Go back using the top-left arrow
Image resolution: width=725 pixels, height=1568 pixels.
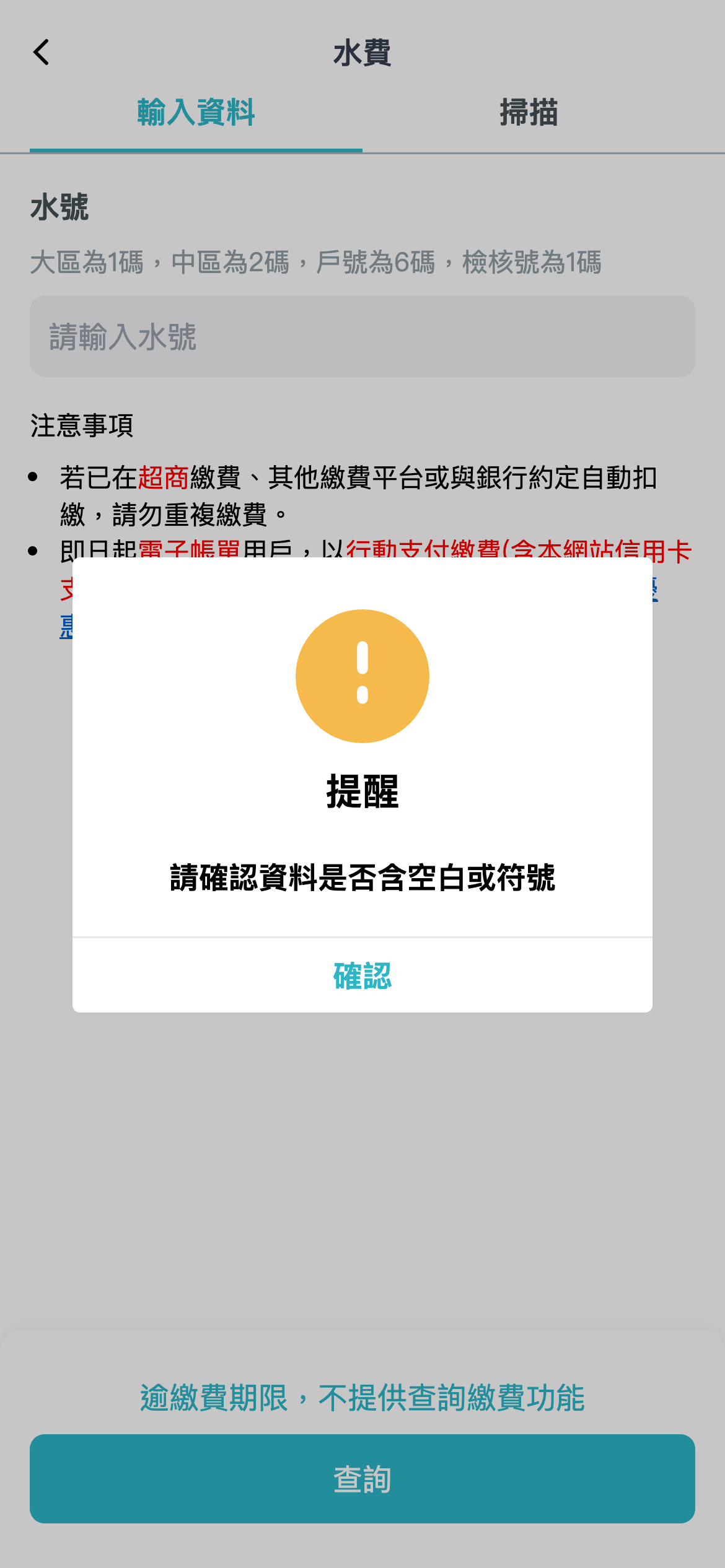(x=42, y=53)
